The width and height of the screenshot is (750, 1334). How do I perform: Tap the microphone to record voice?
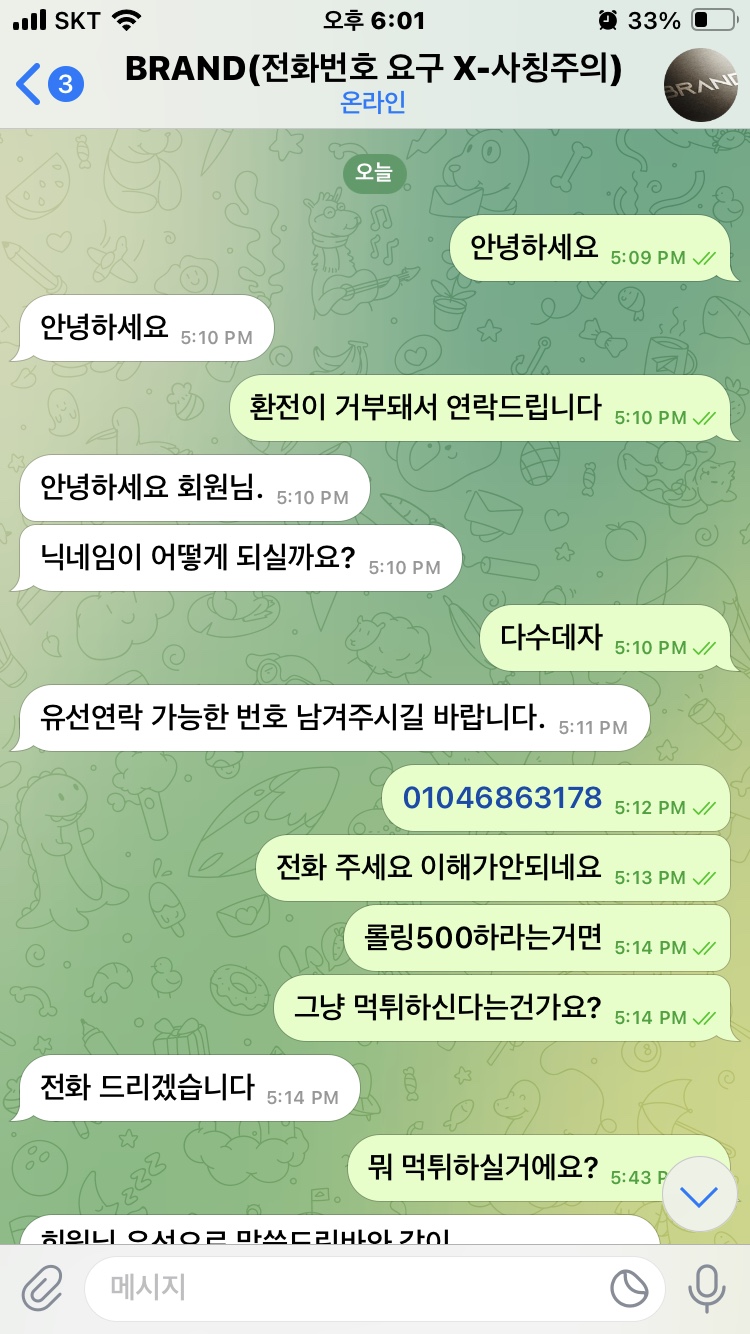pos(707,1288)
